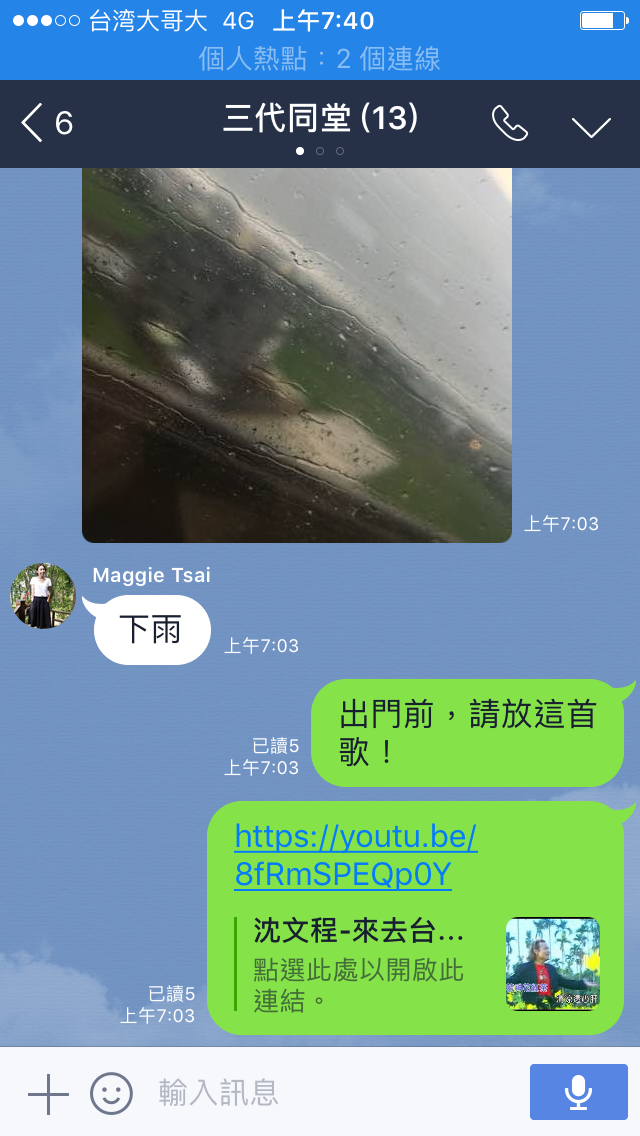Viewport: 640px width, 1136px height.
Task: Open the 沈文程 video preview card
Action: click(417, 964)
